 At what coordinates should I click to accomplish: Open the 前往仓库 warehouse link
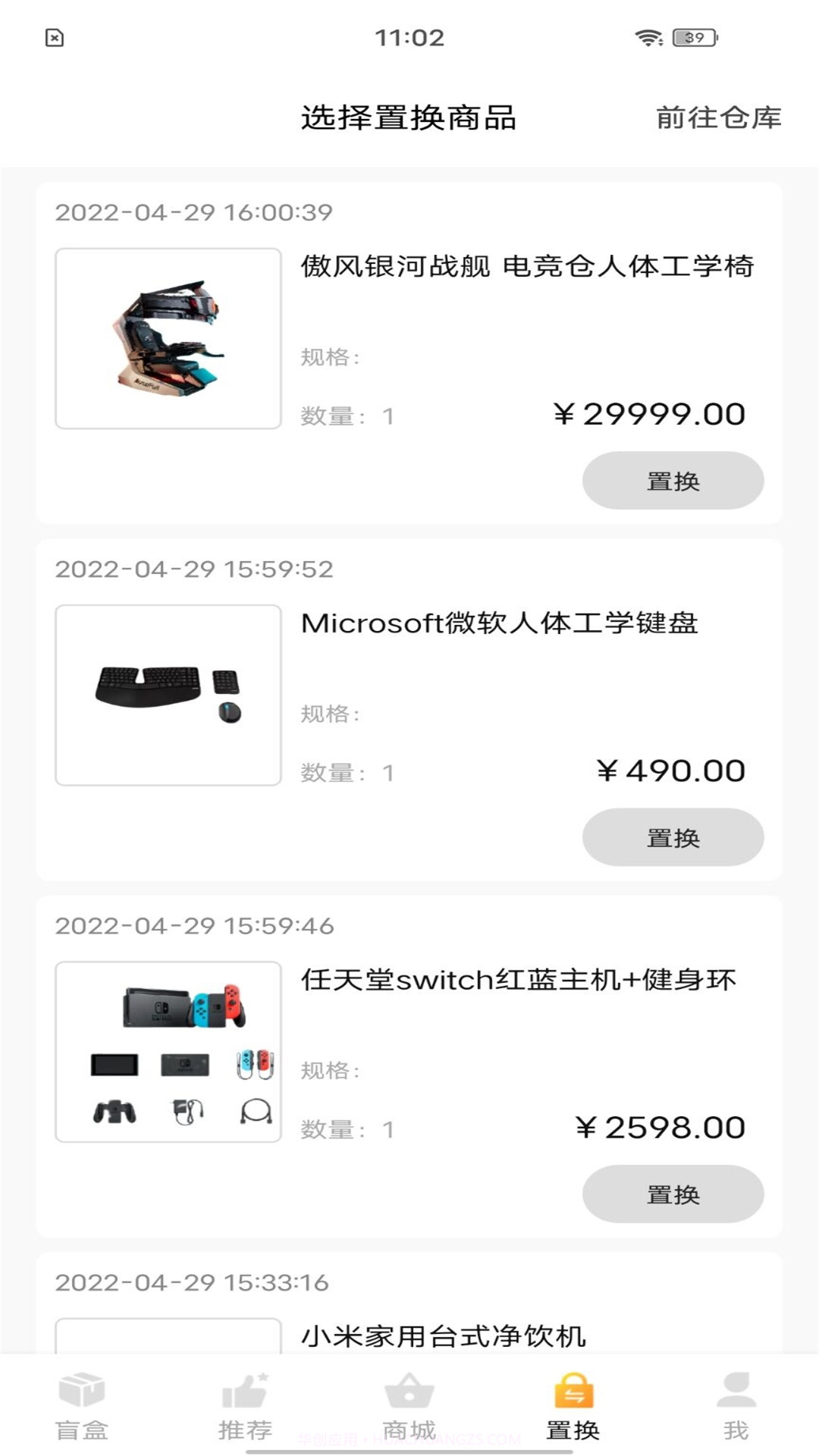(x=718, y=119)
